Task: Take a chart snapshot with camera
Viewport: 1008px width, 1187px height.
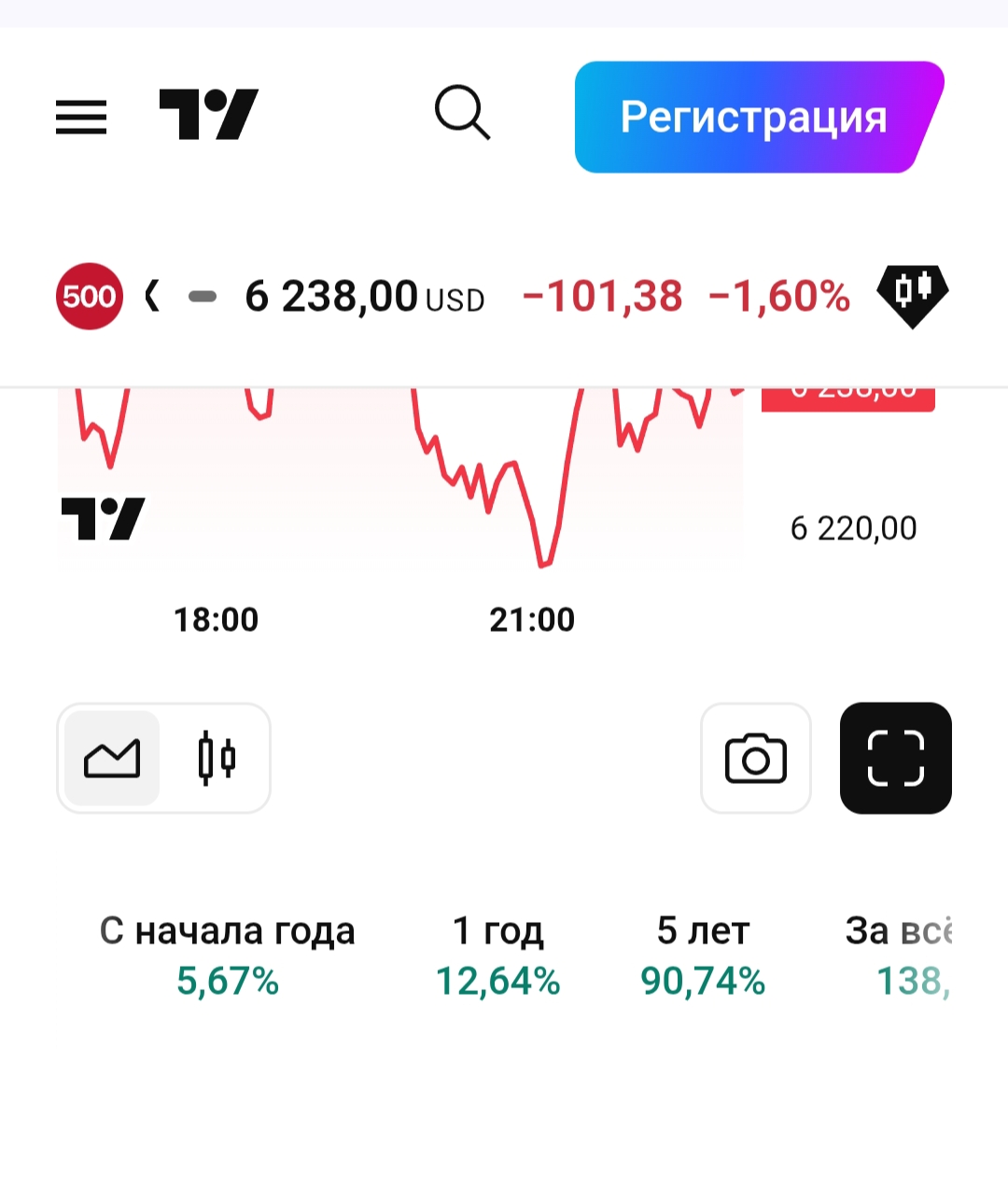Action: [755, 758]
